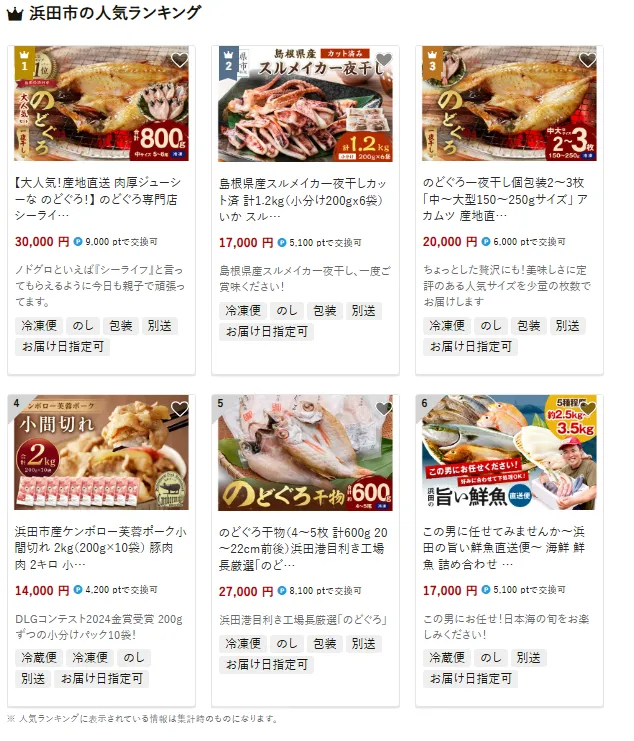Screen dimensions: 634x741
Task: Favorite the rank 1 nodoguro 800g item
Action: [x=179, y=60]
